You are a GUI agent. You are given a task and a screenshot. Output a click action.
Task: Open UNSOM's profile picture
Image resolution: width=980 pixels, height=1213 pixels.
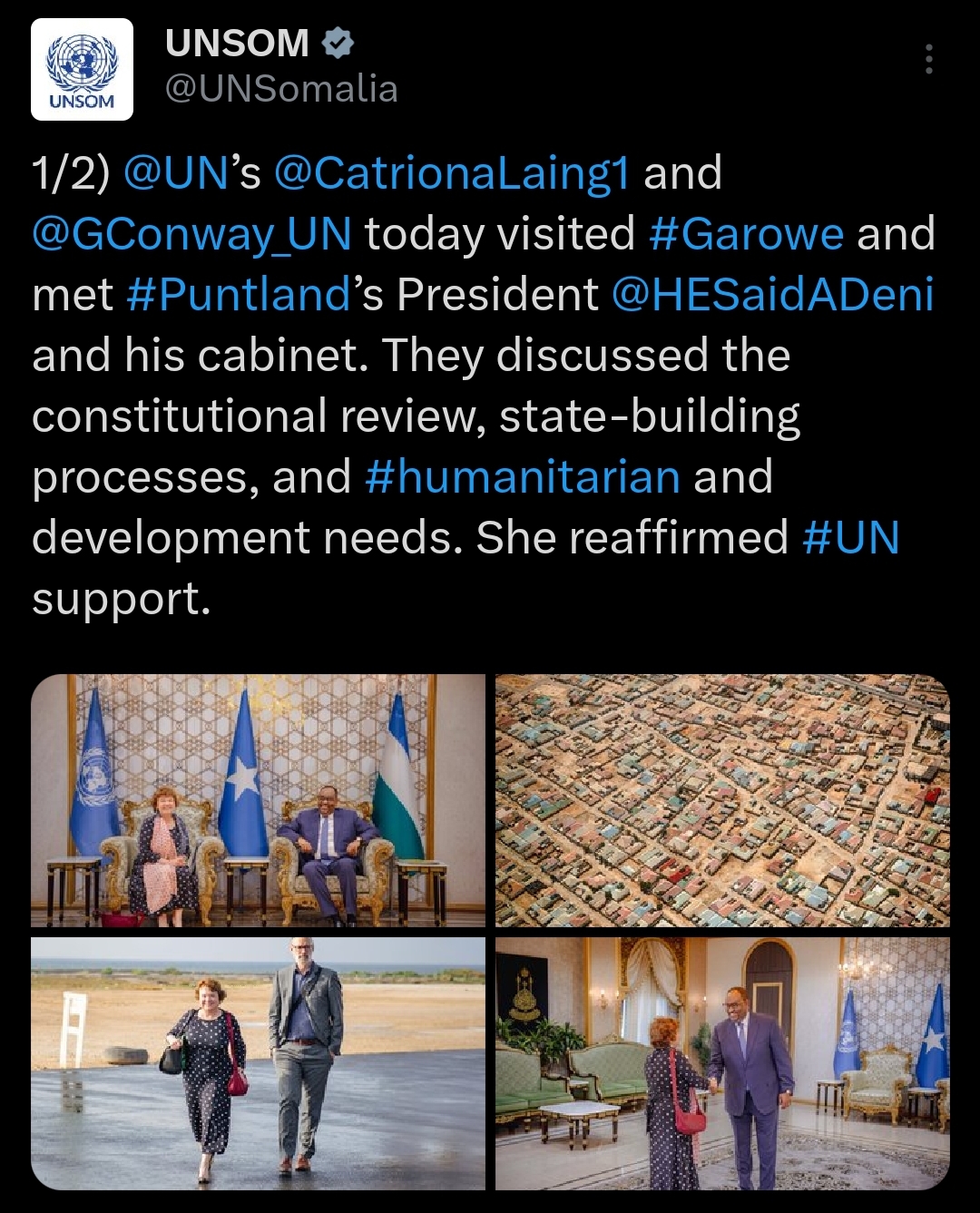click(x=83, y=70)
